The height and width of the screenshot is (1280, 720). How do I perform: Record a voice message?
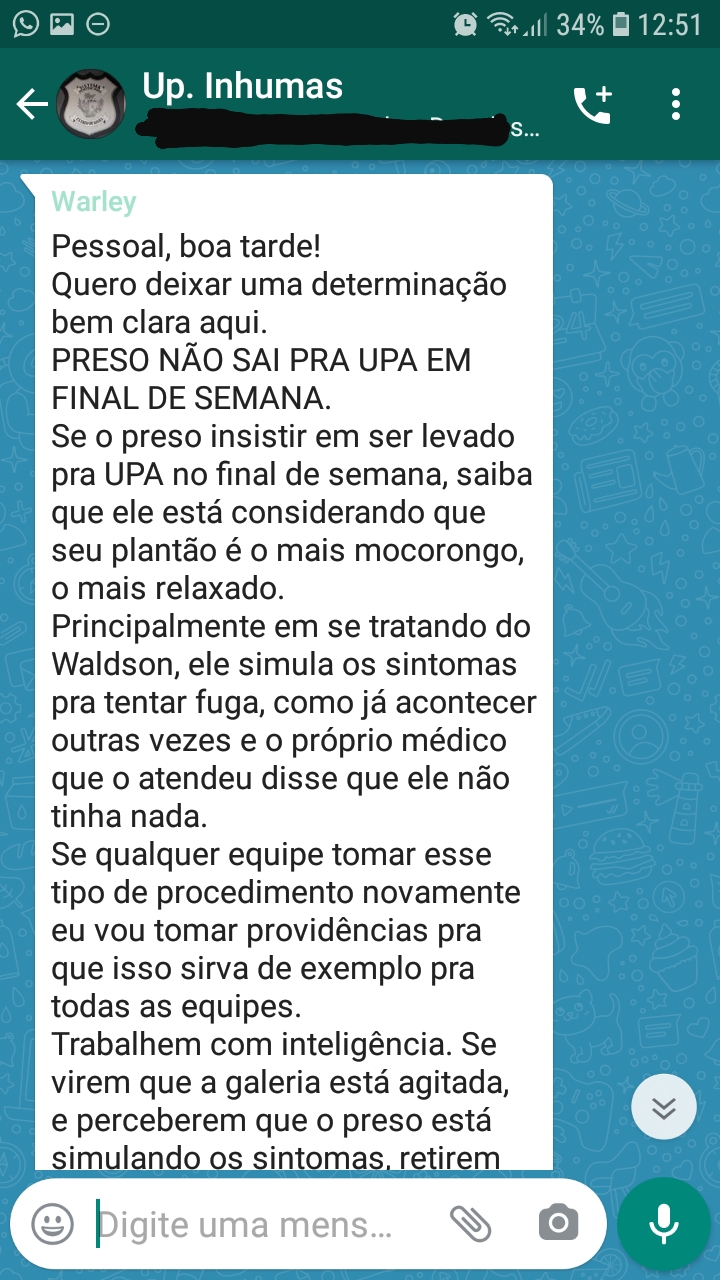pyautogui.click(x=662, y=1224)
